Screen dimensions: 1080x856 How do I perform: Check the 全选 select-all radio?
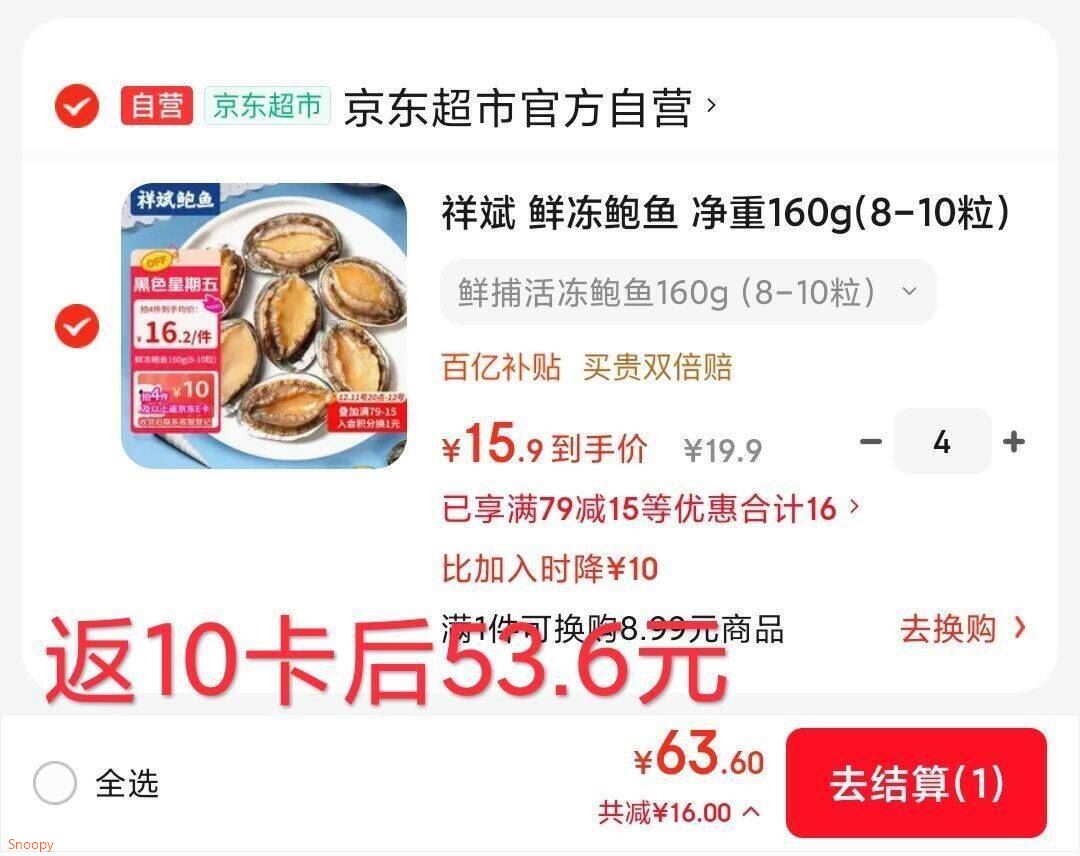(55, 783)
